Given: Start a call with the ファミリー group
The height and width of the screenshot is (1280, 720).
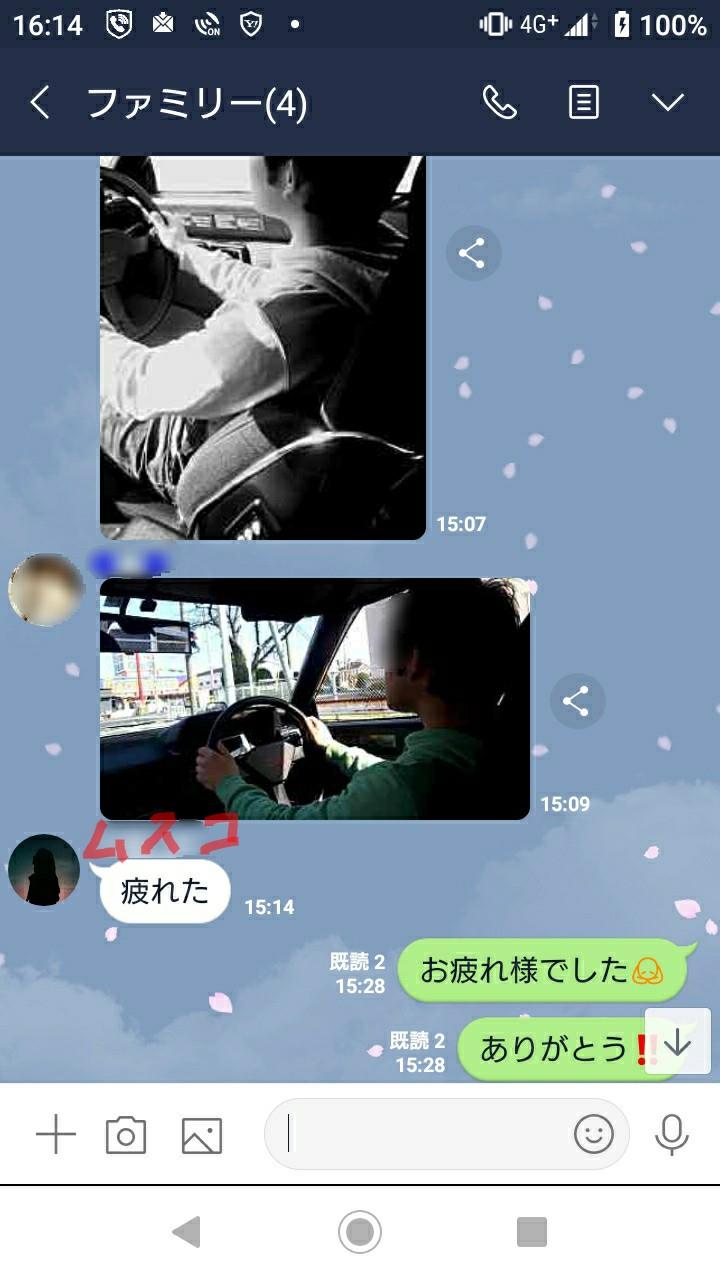Looking at the screenshot, I should click(x=499, y=102).
